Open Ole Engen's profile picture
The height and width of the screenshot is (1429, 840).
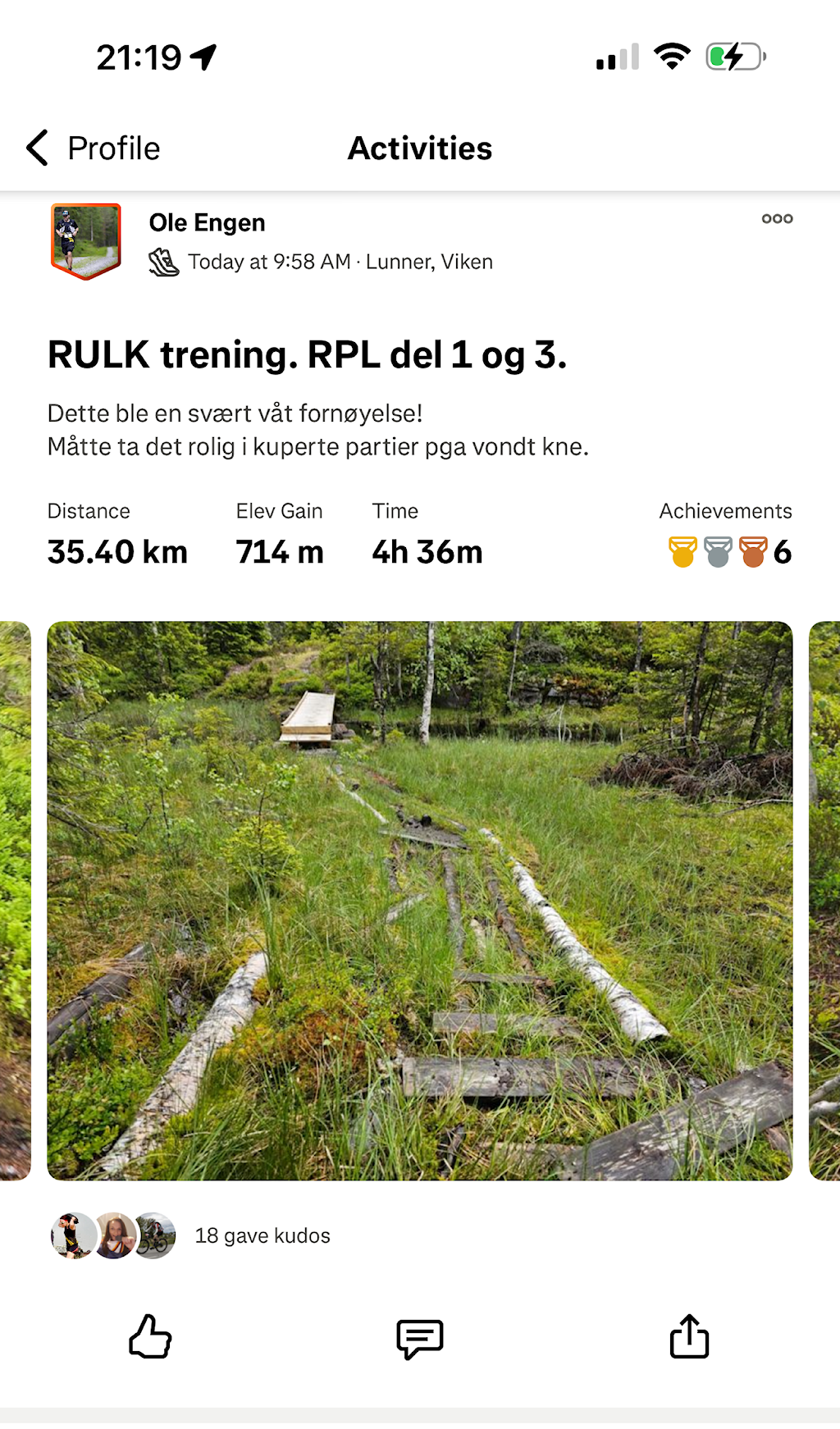coord(86,241)
